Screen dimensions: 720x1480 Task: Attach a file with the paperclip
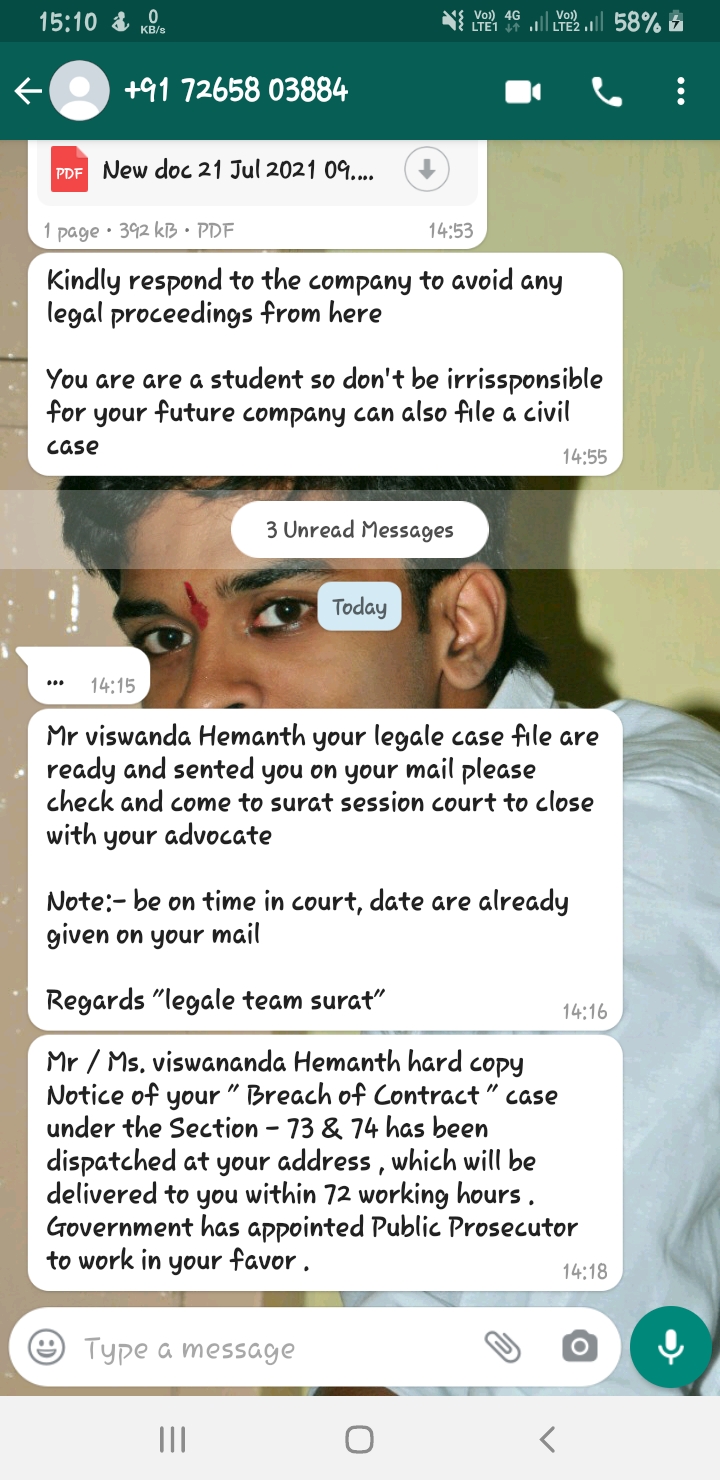(x=503, y=1348)
